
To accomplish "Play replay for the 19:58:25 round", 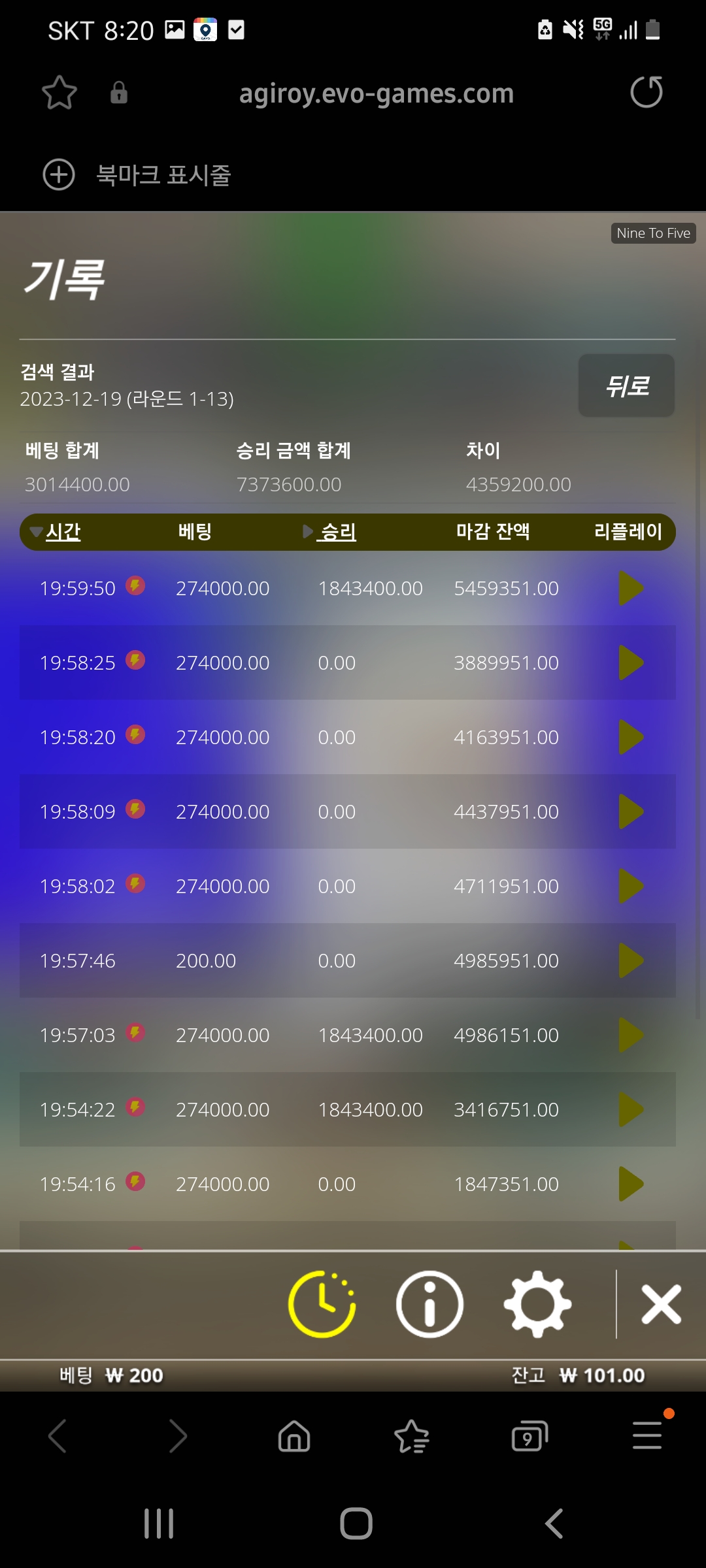I will (631, 662).
